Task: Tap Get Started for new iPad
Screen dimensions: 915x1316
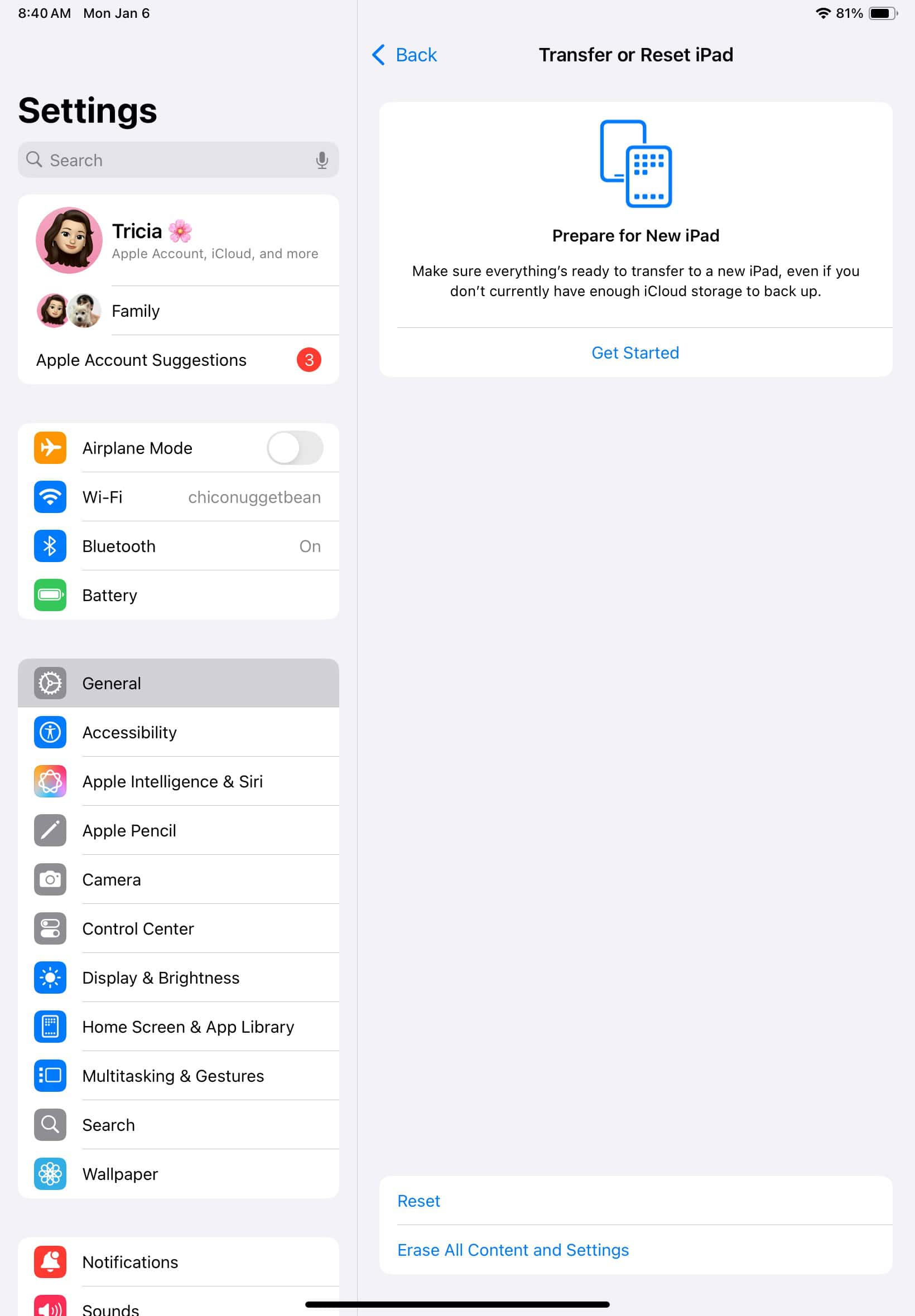Action: point(635,352)
